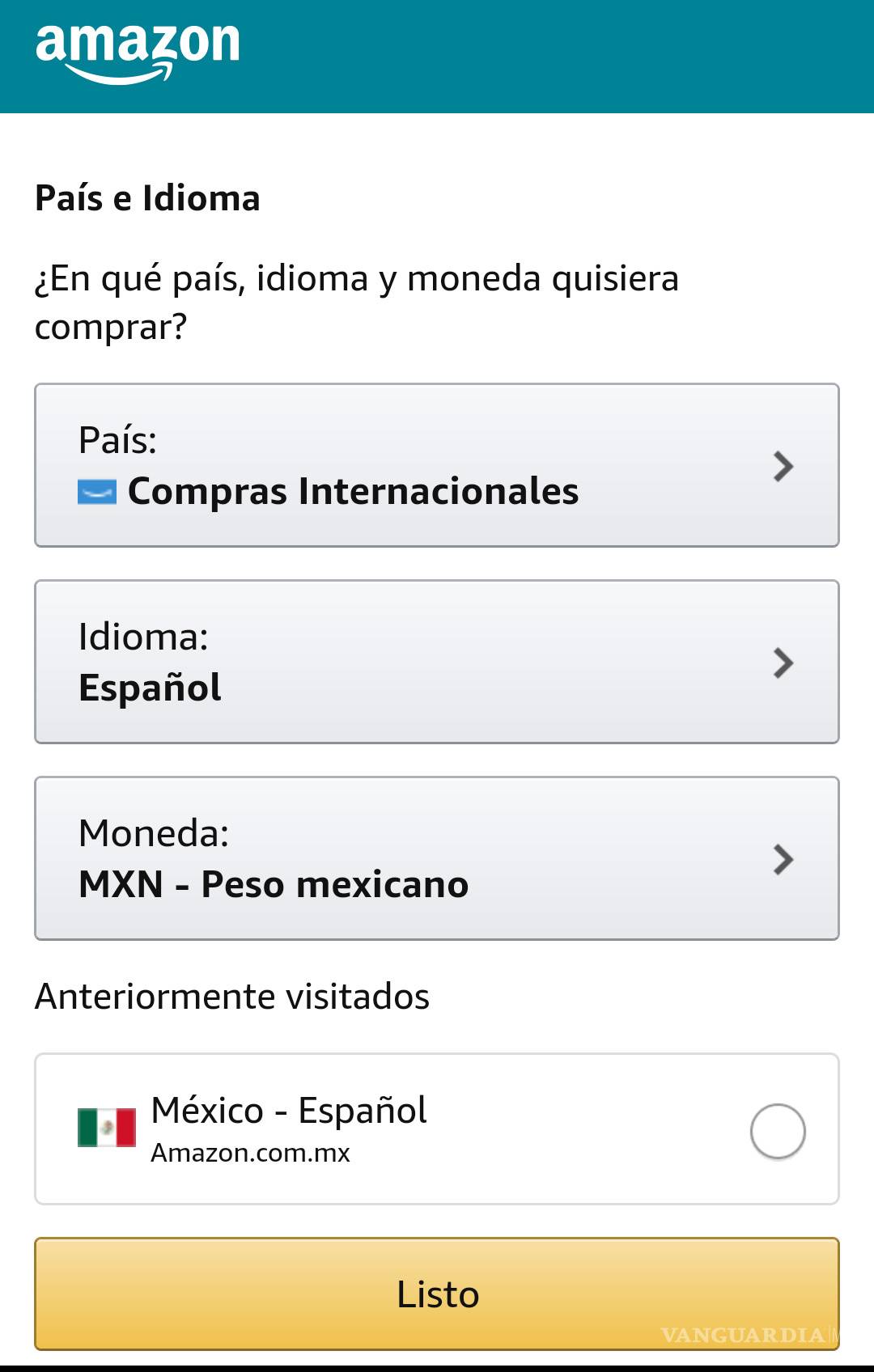
Task: Click the MXN - Peso mexicano currency value
Action: [x=273, y=884]
